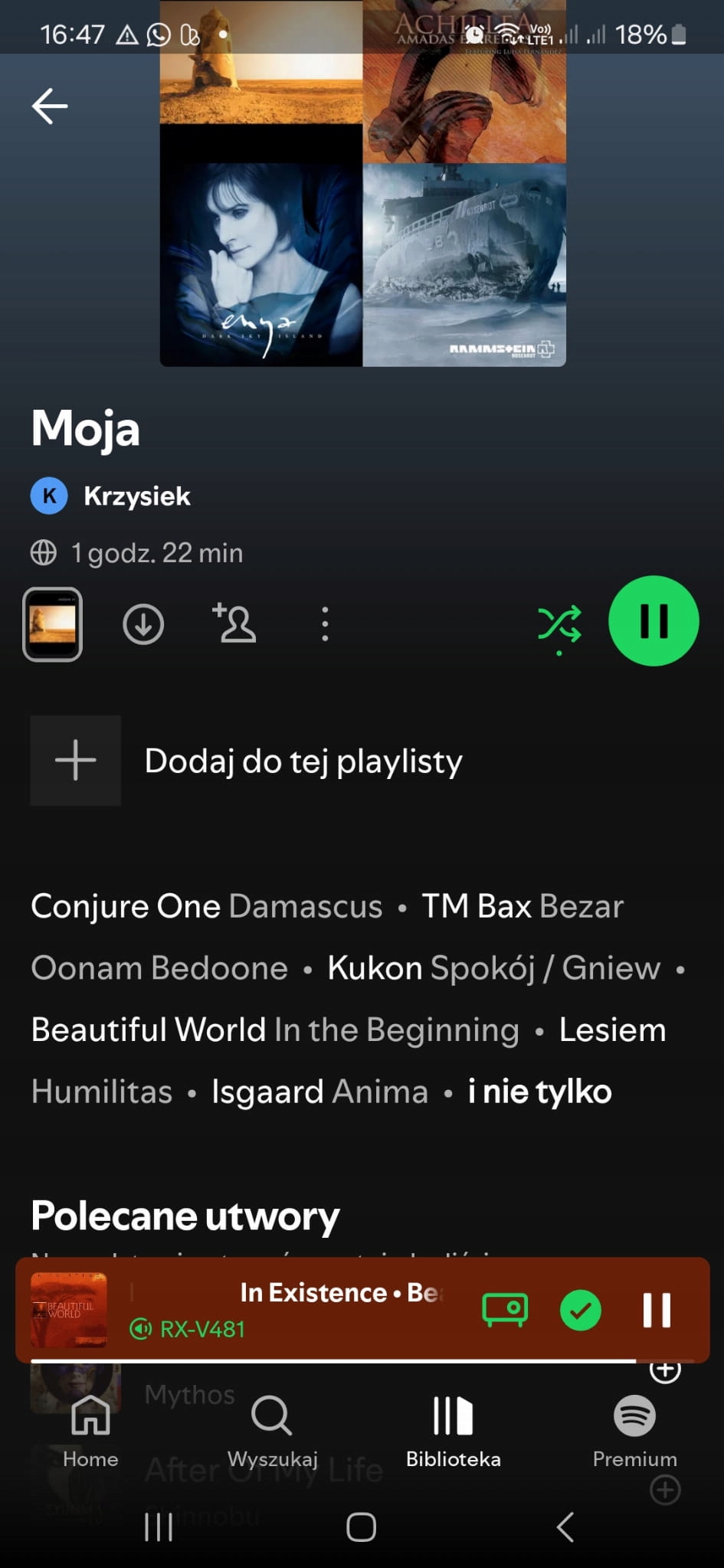Go back using the top arrow
This screenshot has height=1568, width=724.
tap(50, 106)
